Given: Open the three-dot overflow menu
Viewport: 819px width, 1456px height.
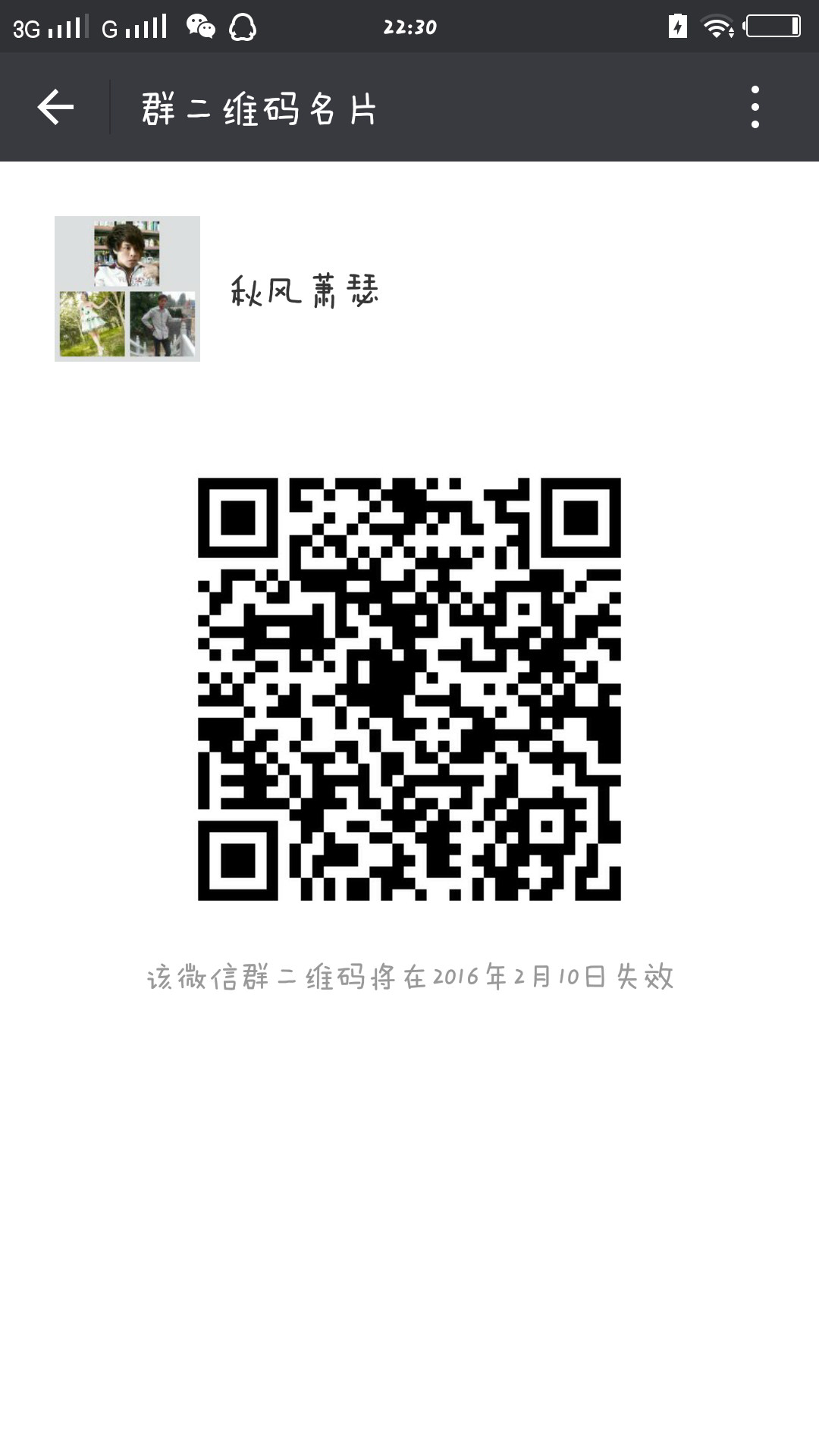Looking at the screenshot, I should tap(755, 107).
